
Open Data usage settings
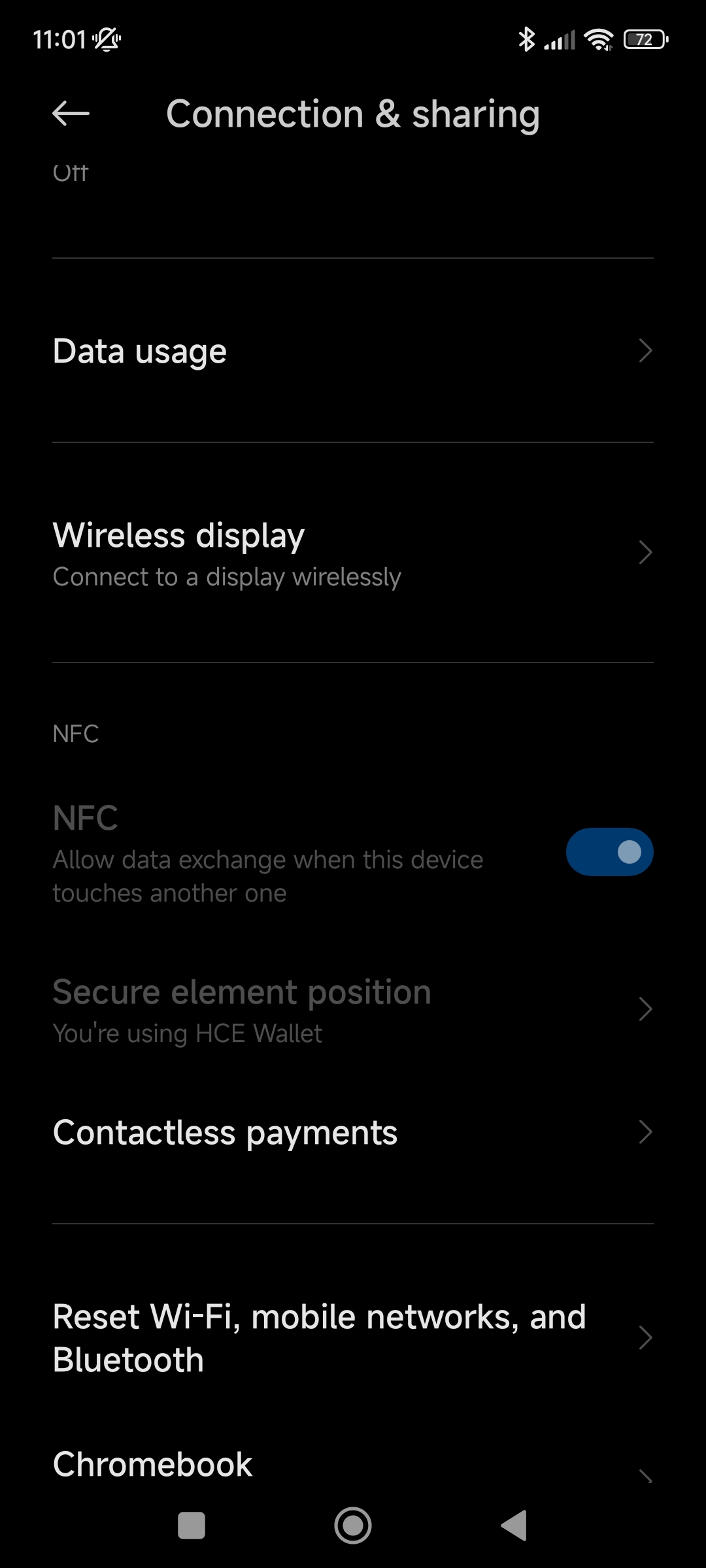click(353, 351)
